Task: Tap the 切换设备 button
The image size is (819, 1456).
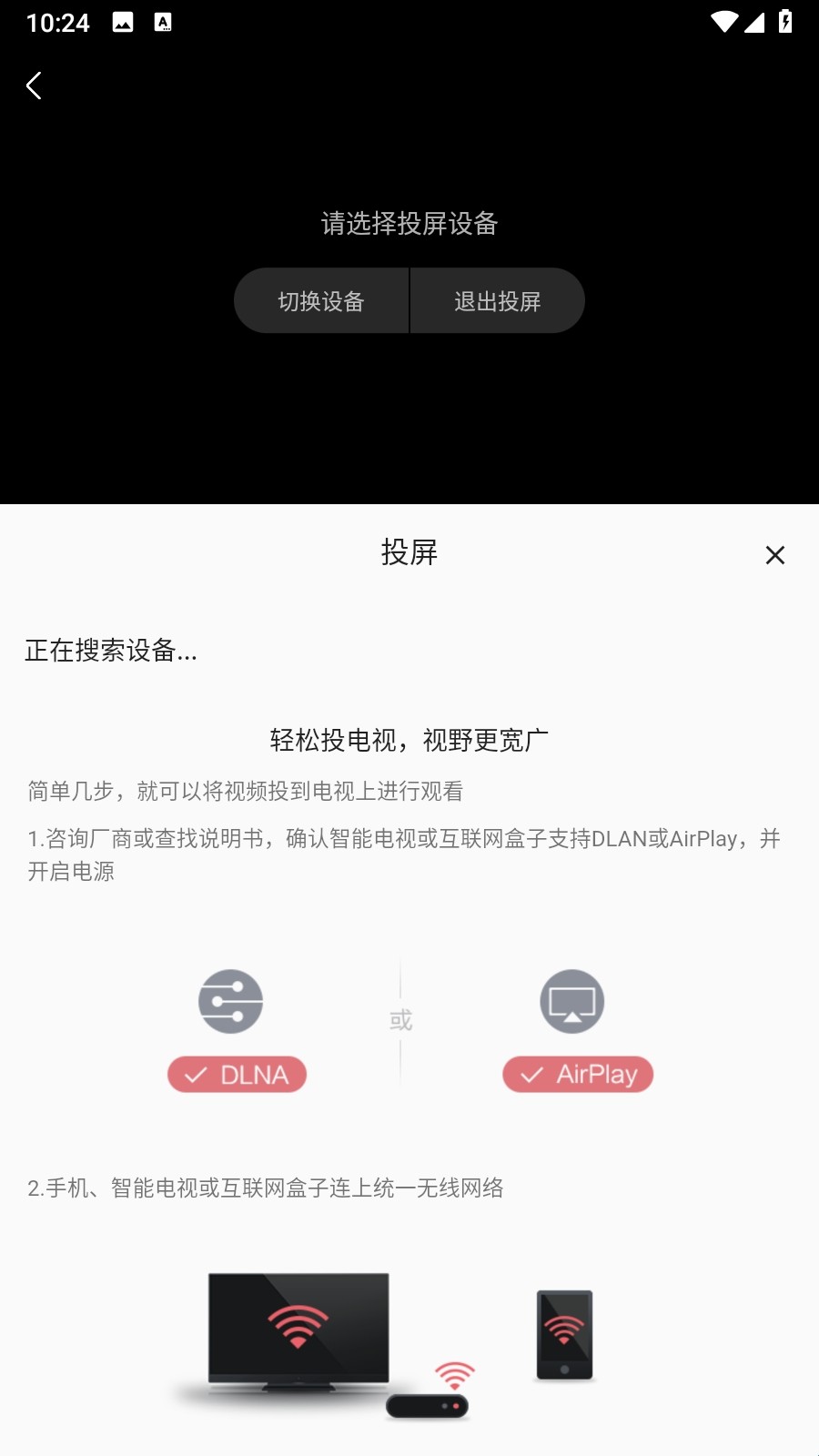Action: click(321, 301)
